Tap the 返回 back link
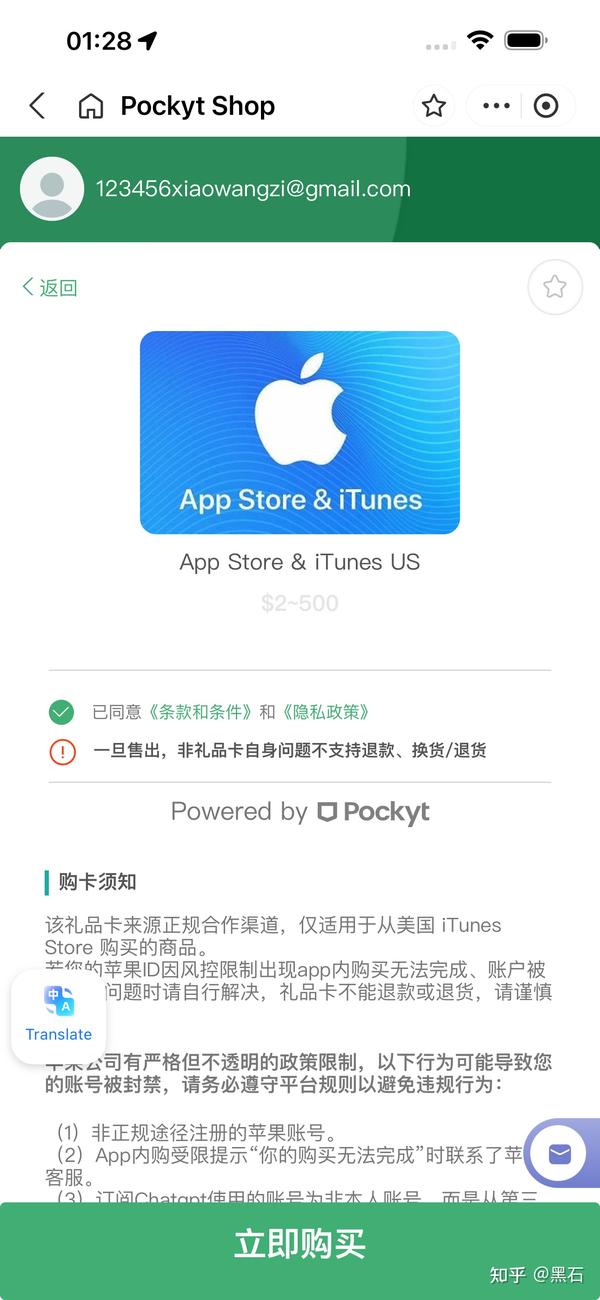Screen dimensions: 600x1300 click(x=49, y=288)
